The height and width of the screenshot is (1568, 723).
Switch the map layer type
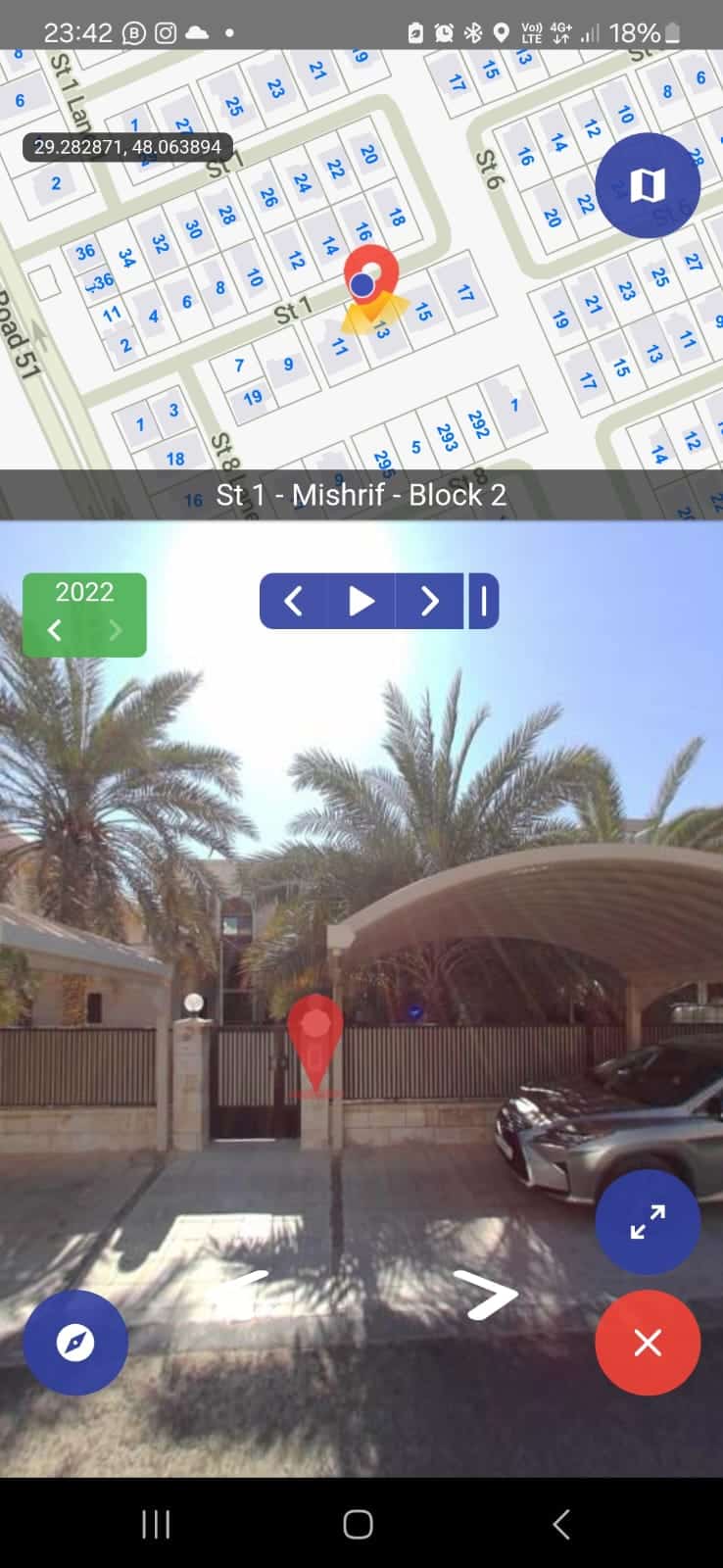(x=648, y=185)
